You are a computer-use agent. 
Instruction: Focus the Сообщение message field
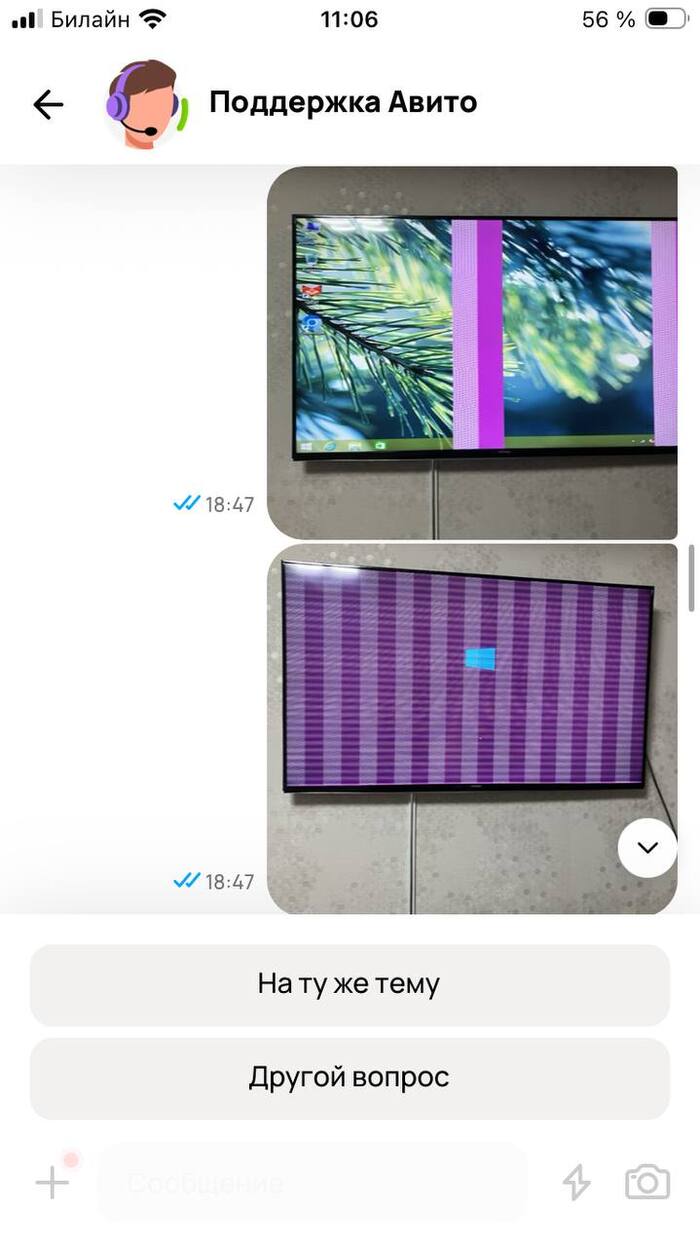click(x=312, y=1183)
